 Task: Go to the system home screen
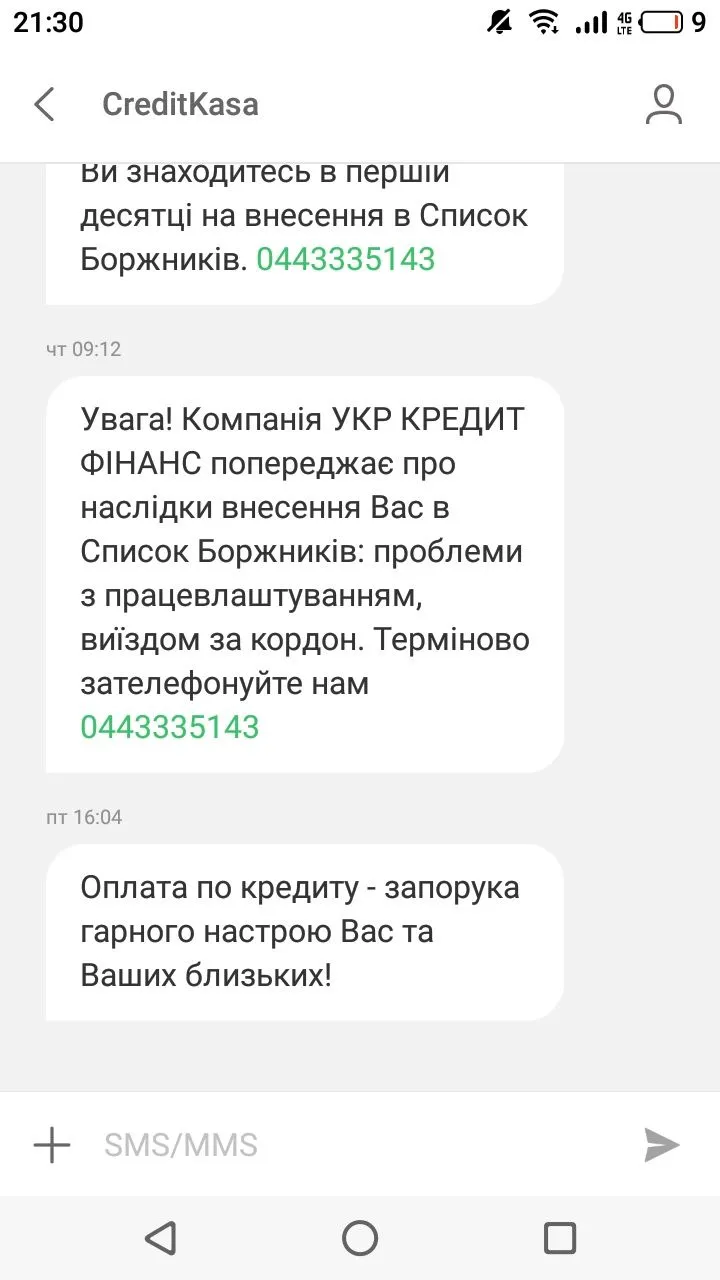(360, 1238)
